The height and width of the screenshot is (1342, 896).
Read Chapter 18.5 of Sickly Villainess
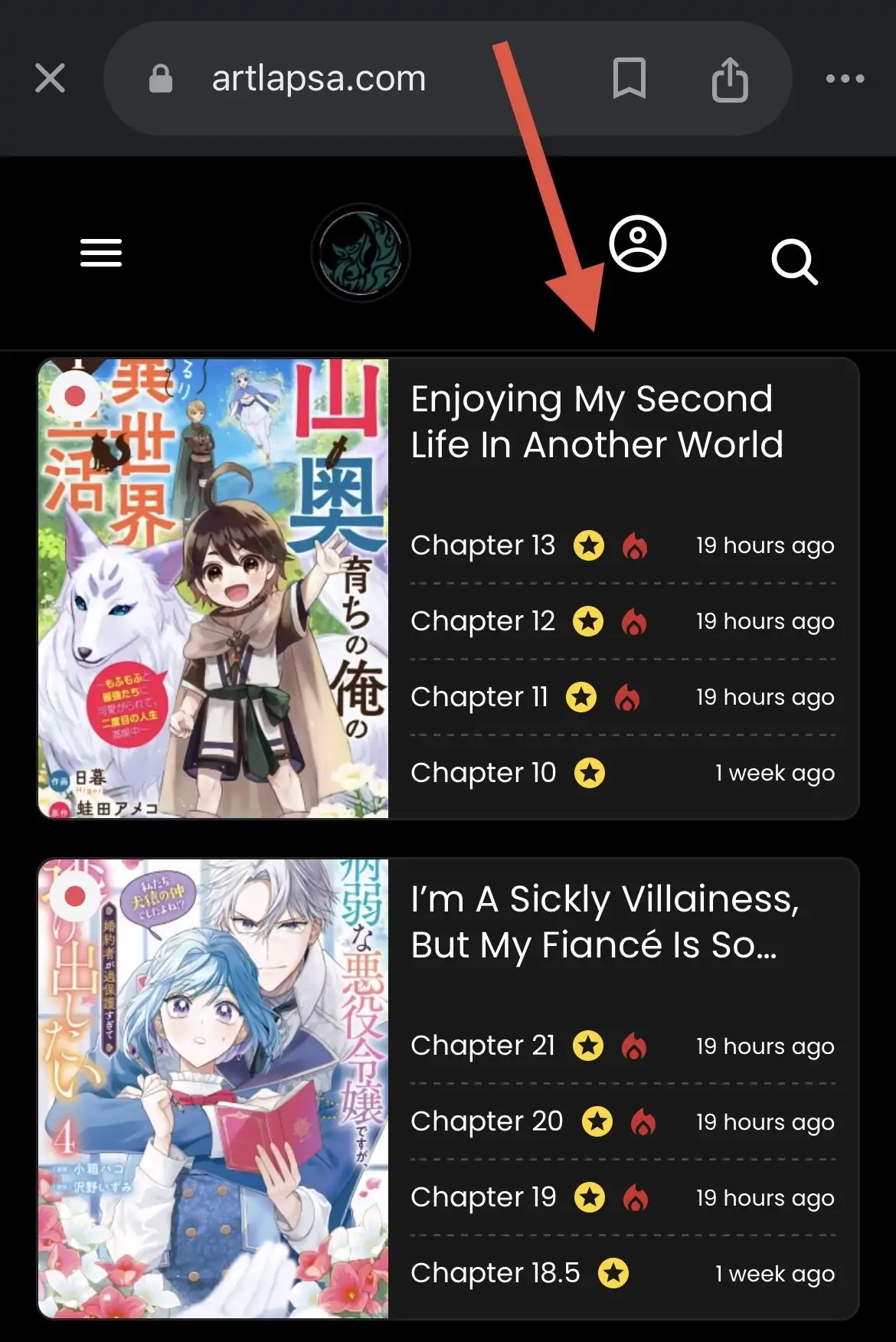coord(495,1273)
